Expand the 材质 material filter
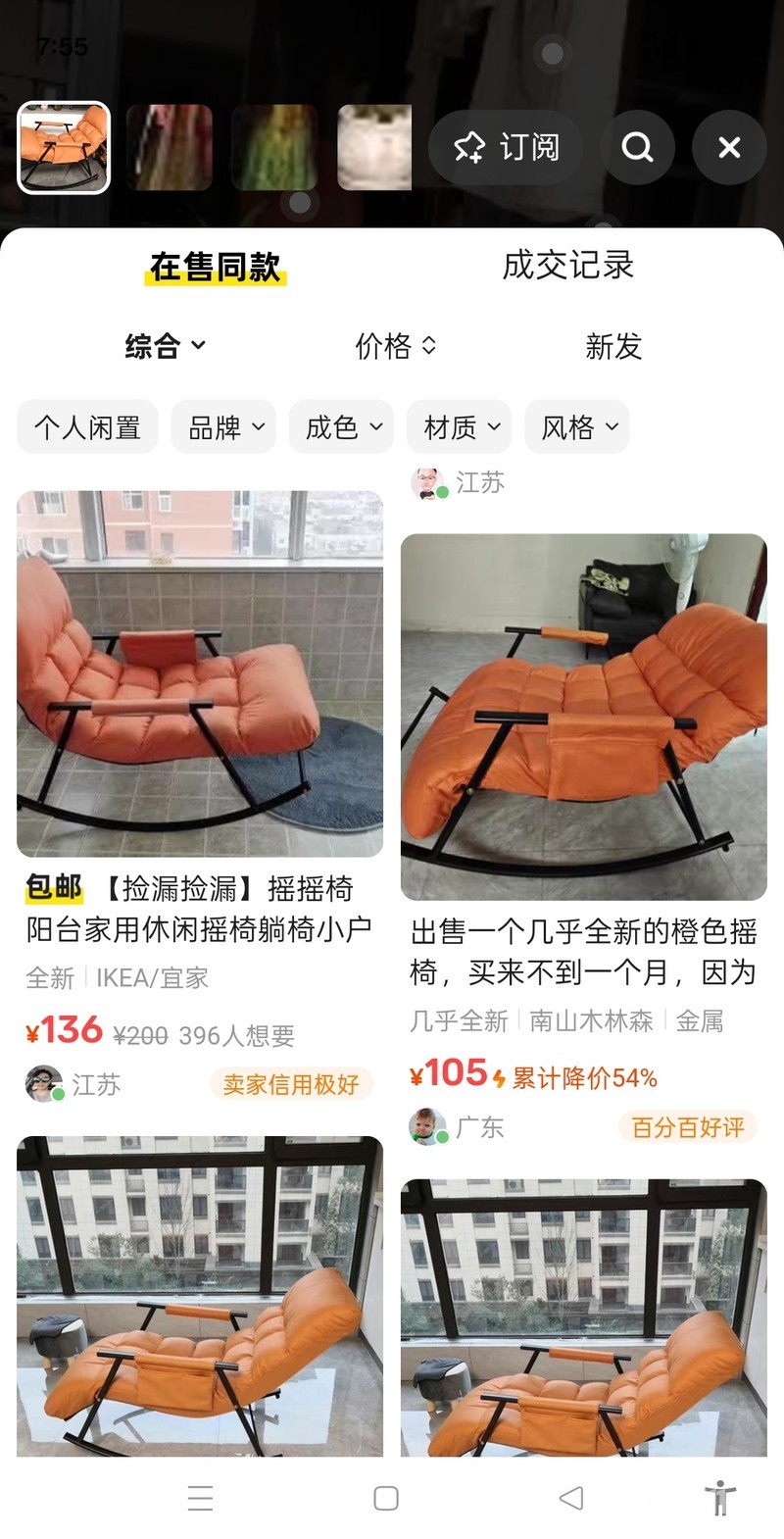 point(460,427)
